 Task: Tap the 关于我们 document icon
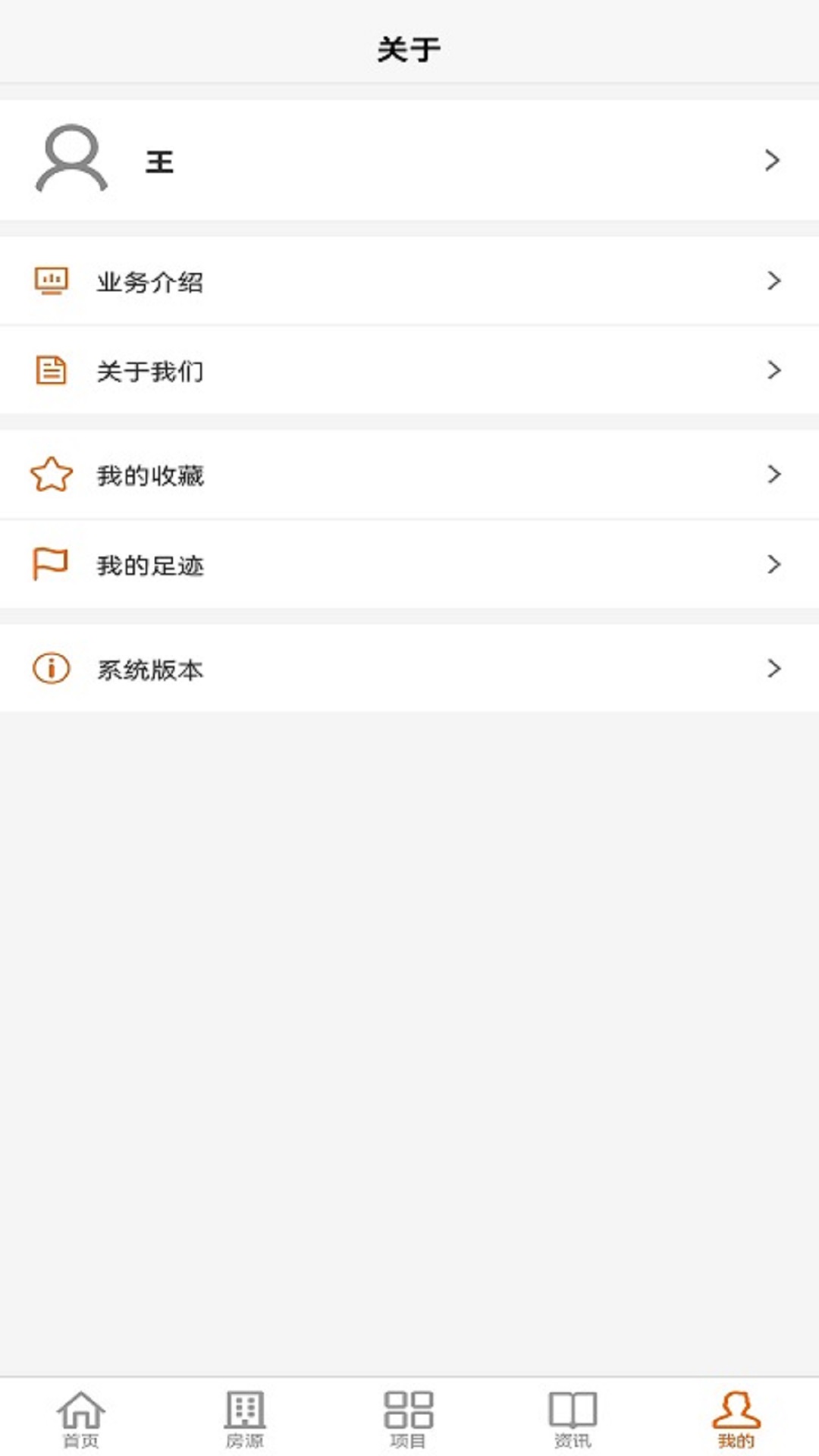click(x=50, y=371)
